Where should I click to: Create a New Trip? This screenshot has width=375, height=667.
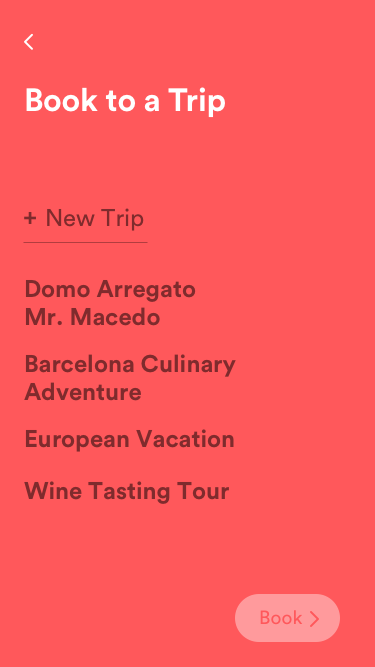click(84, 218)
